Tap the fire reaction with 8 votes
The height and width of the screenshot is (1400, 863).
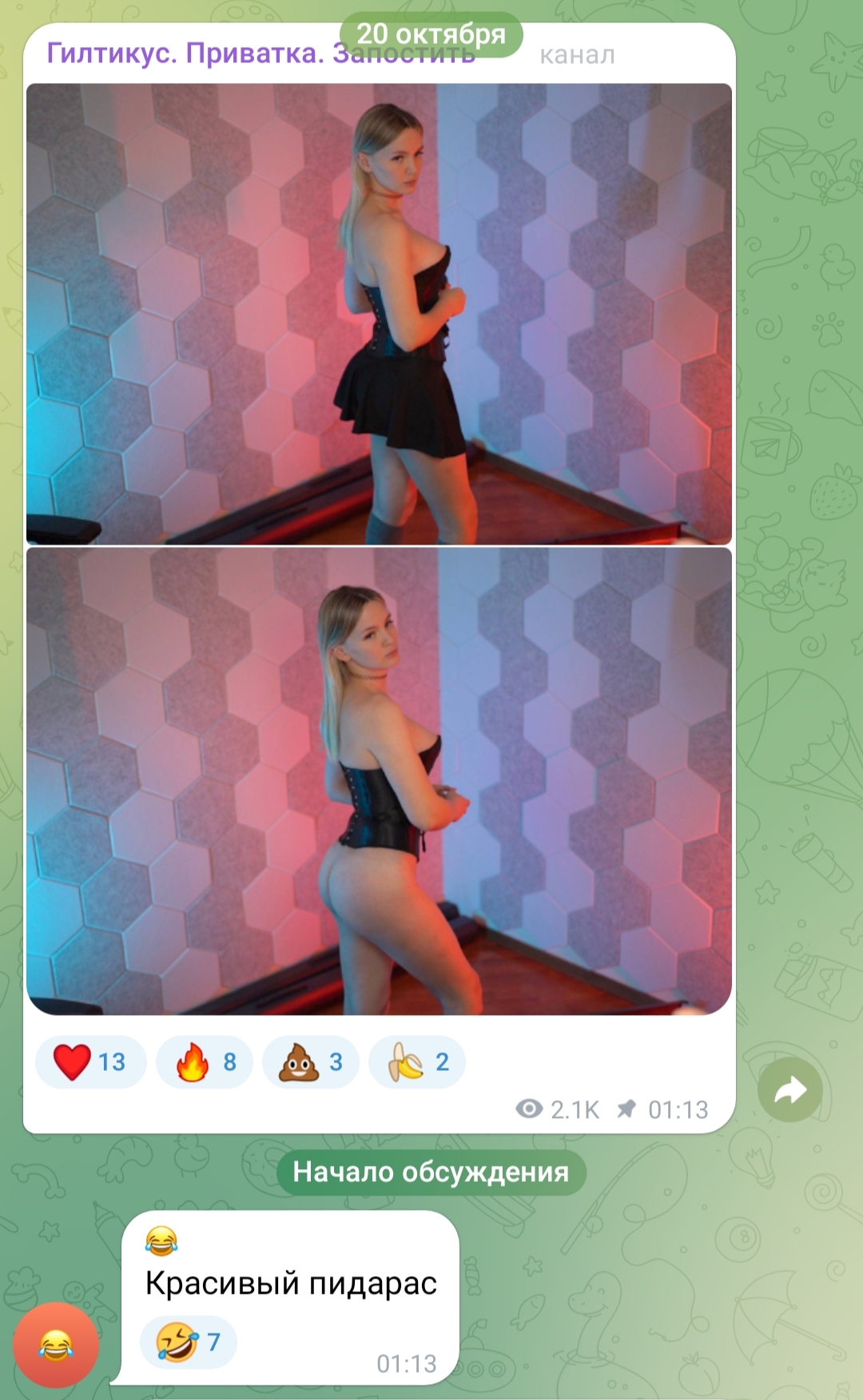(205, 1062)
